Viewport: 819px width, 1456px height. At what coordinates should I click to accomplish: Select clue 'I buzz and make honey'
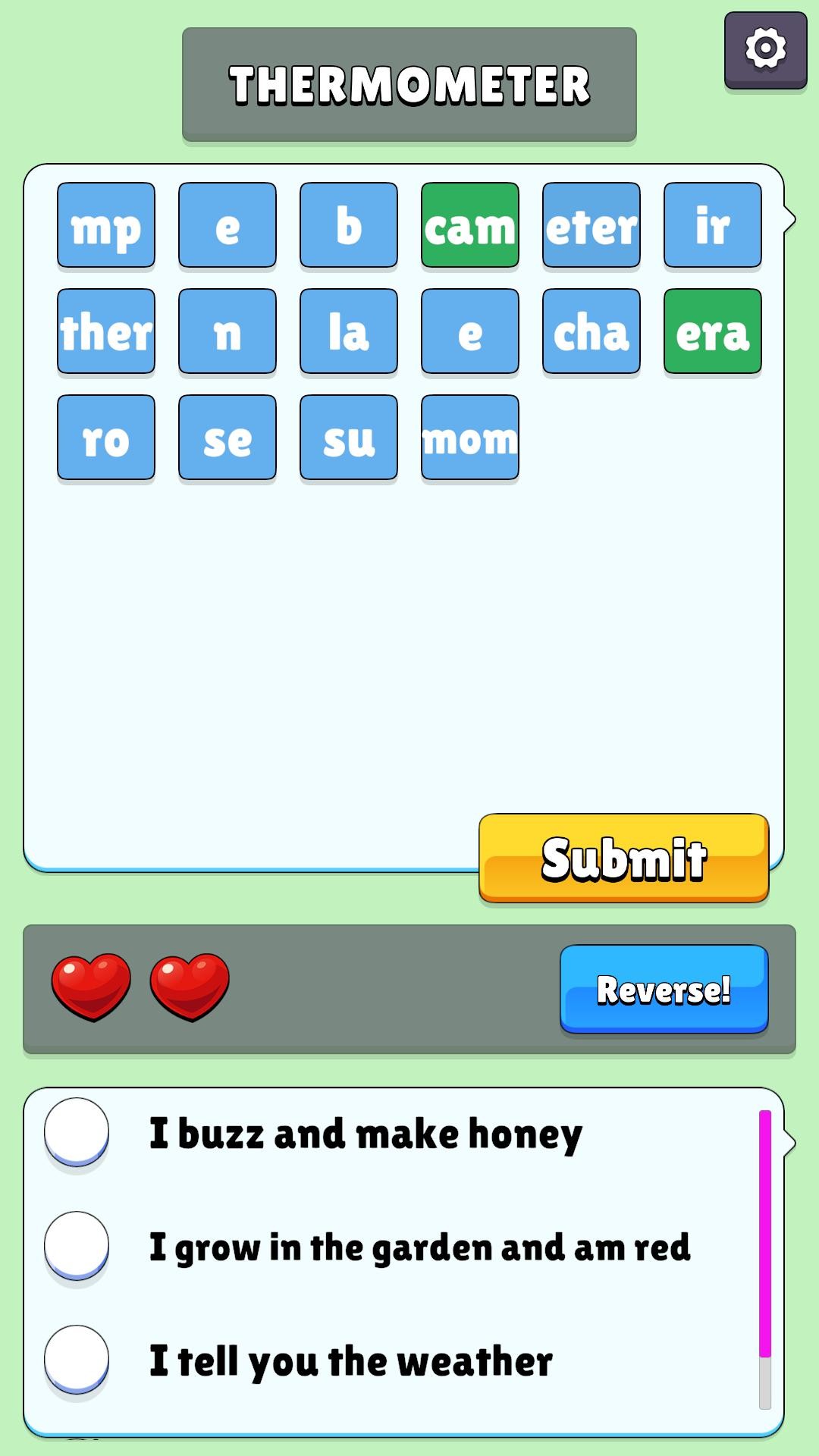[x=77, y=1132]
